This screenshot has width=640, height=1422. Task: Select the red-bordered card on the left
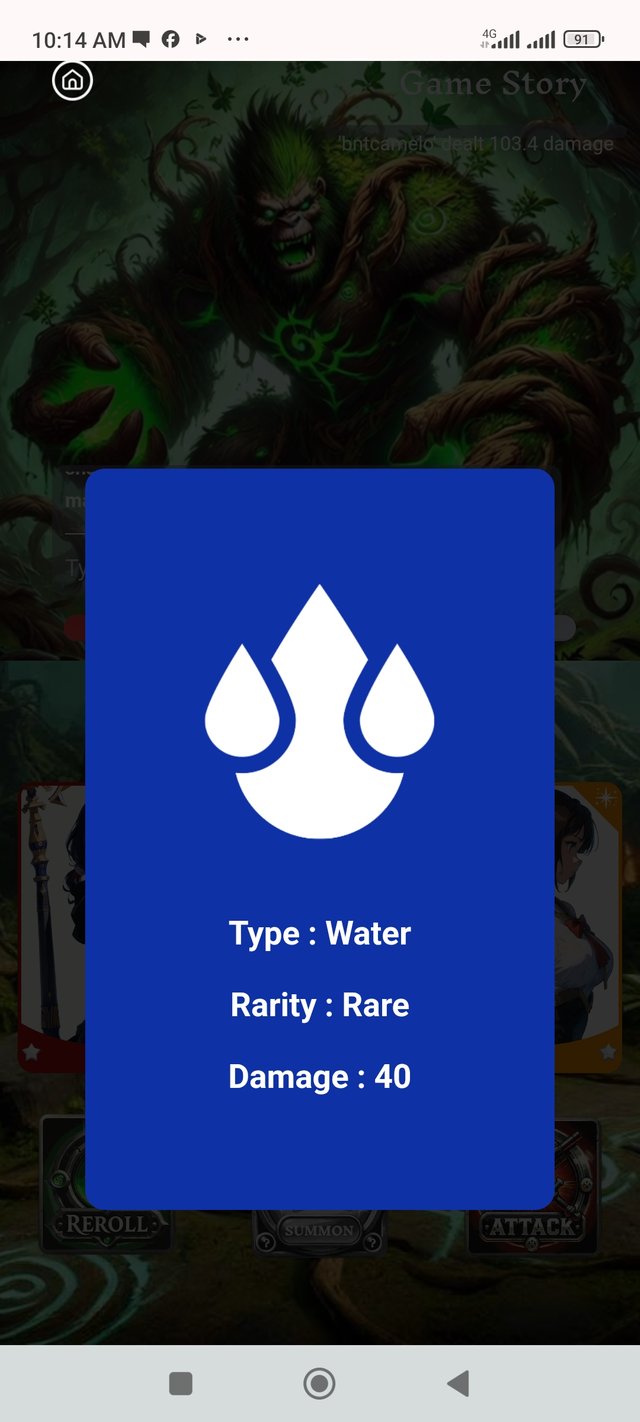tap(50, 925)
